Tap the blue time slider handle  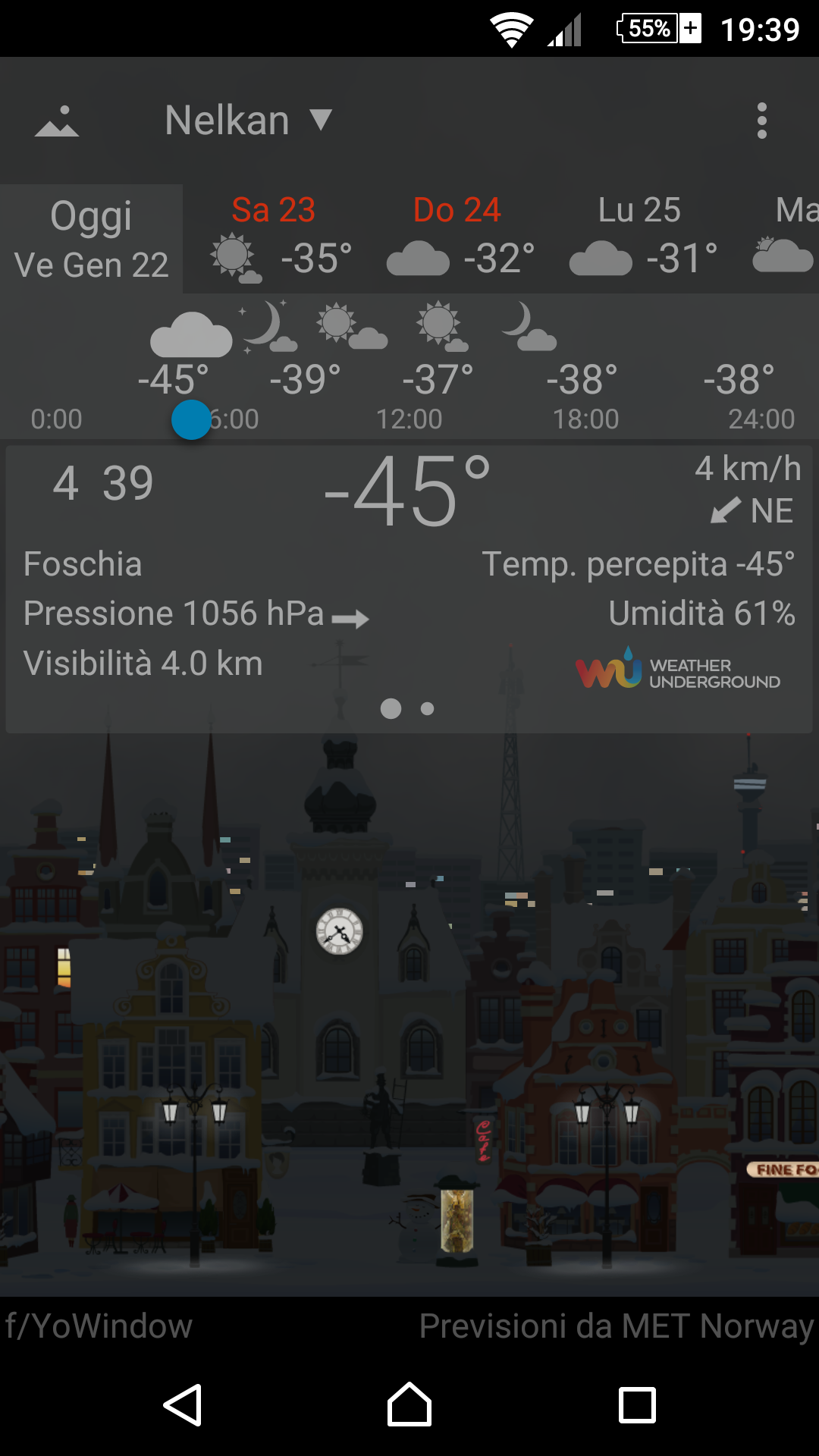pyautogui.click(x=191, y=419)
